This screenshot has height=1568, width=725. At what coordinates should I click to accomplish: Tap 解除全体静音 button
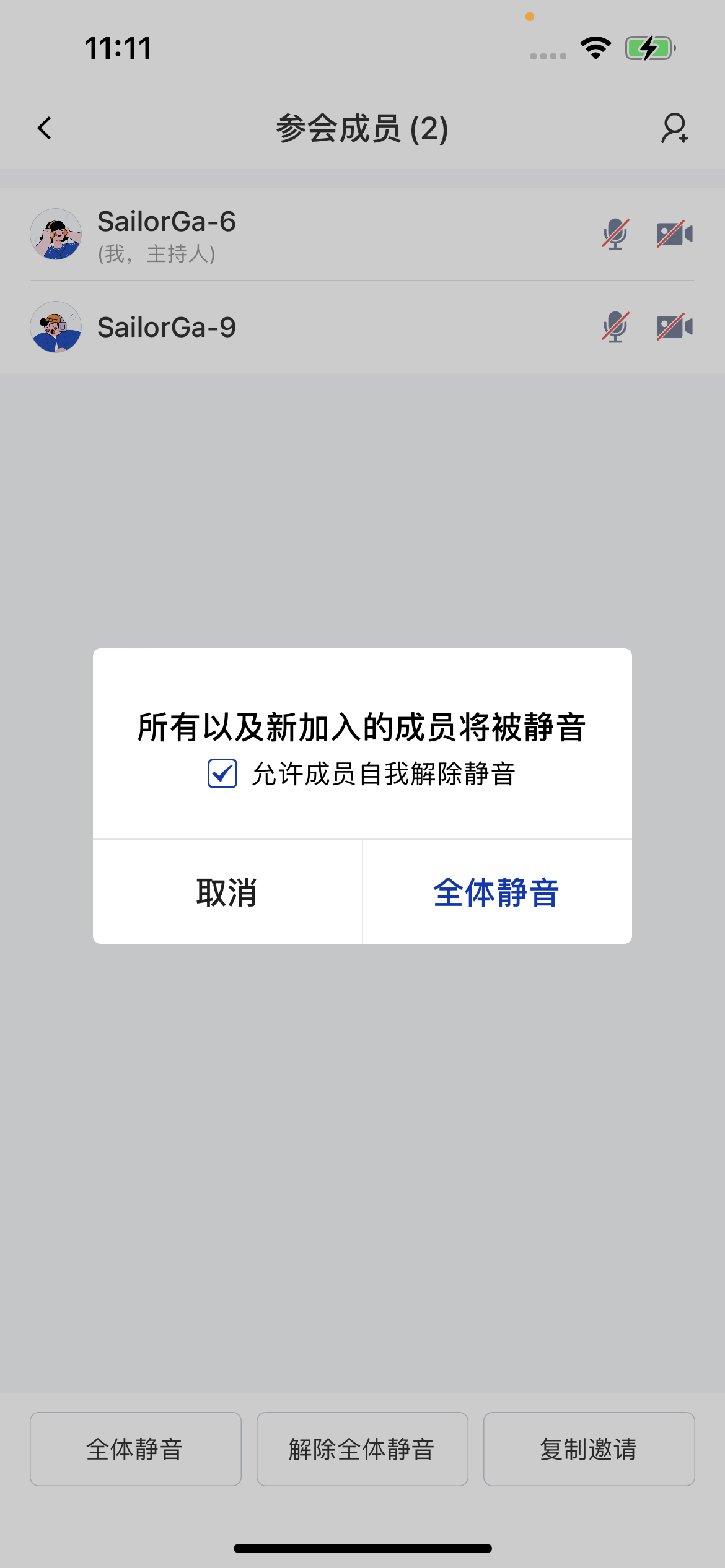[x=362, y=1449]
